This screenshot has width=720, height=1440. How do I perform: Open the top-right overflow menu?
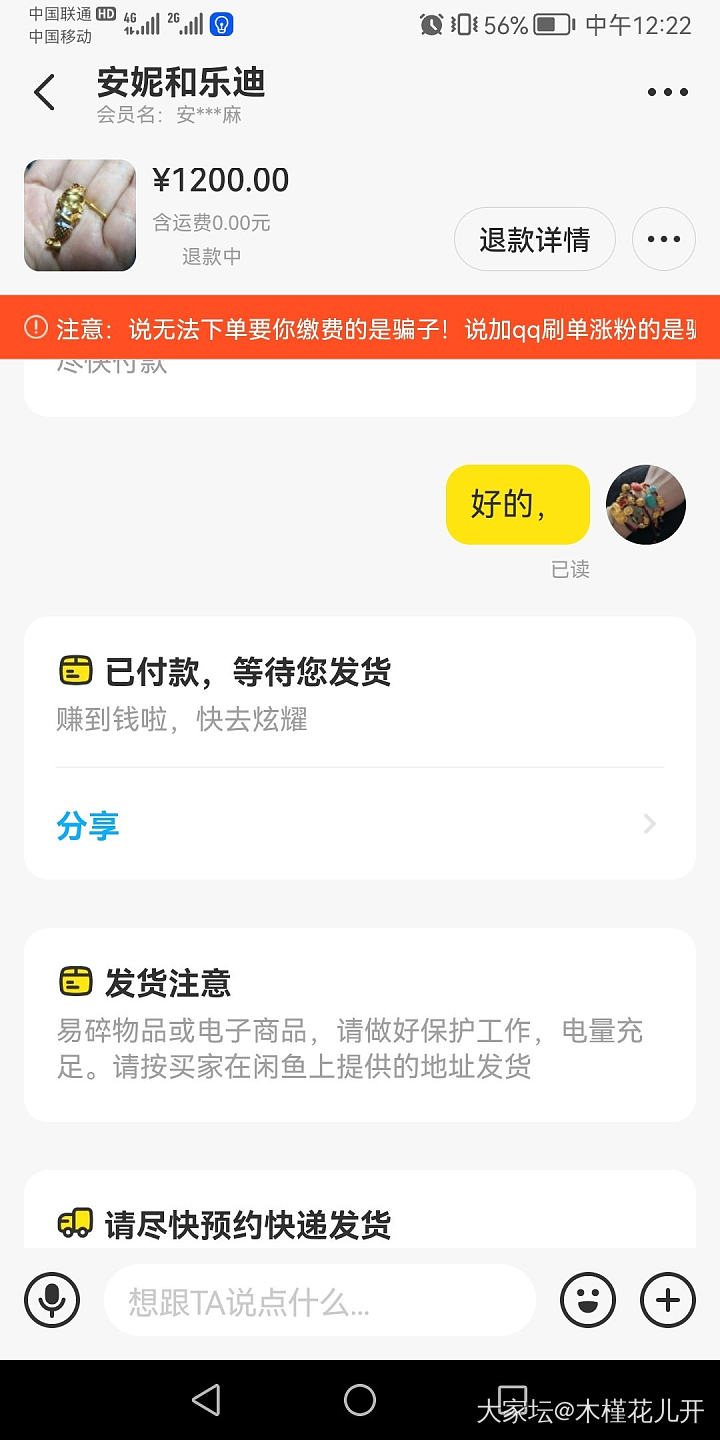(x=667, y=92)
